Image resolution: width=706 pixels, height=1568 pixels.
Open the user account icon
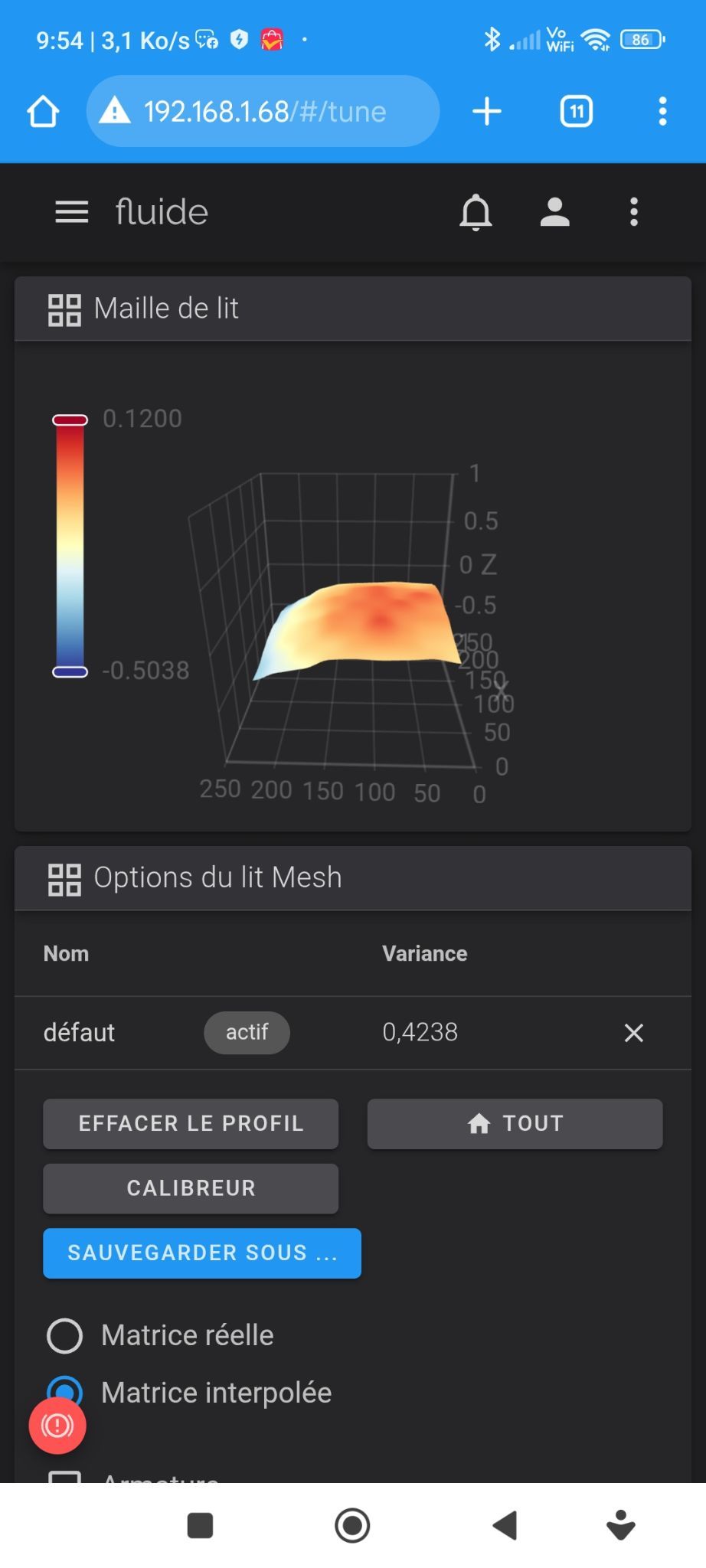coord(555,212)
